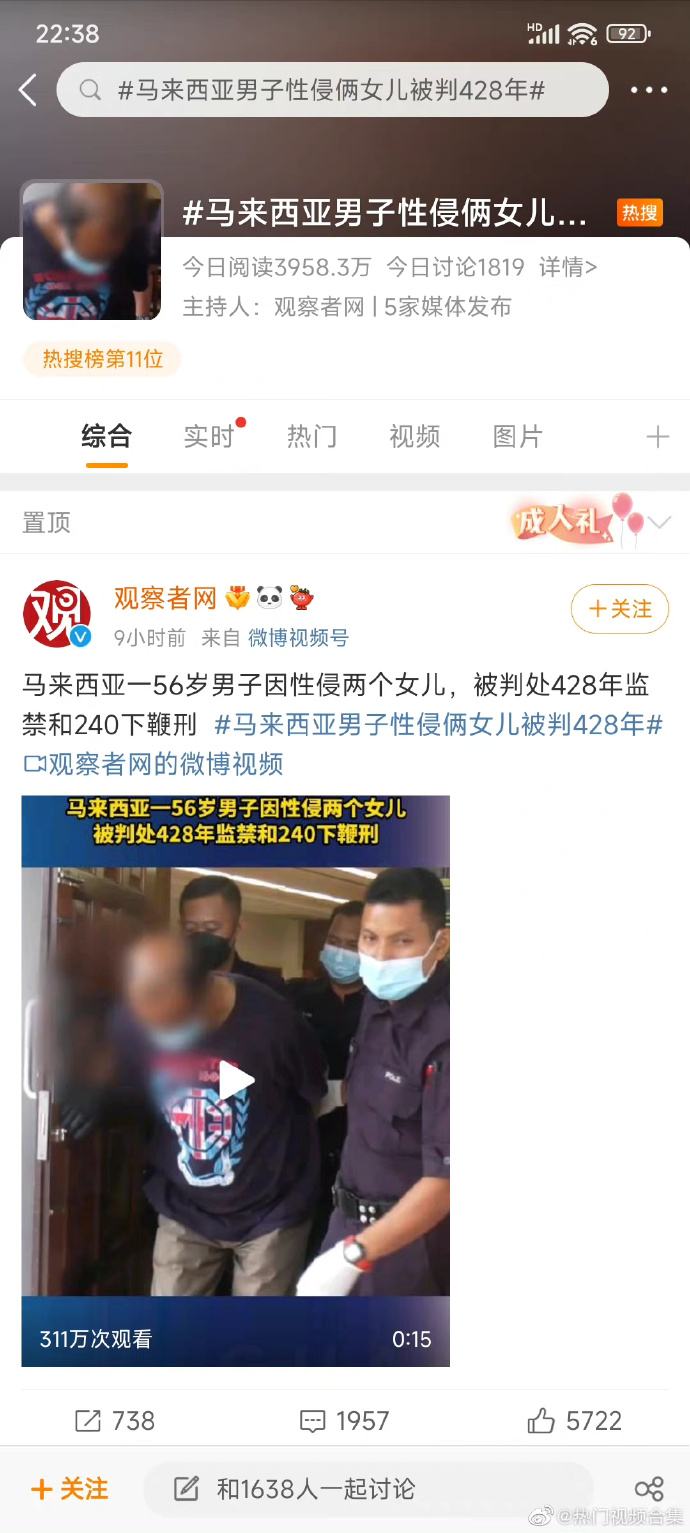Follow 观察者网 with the +关注 button

[x=619, y=609]
